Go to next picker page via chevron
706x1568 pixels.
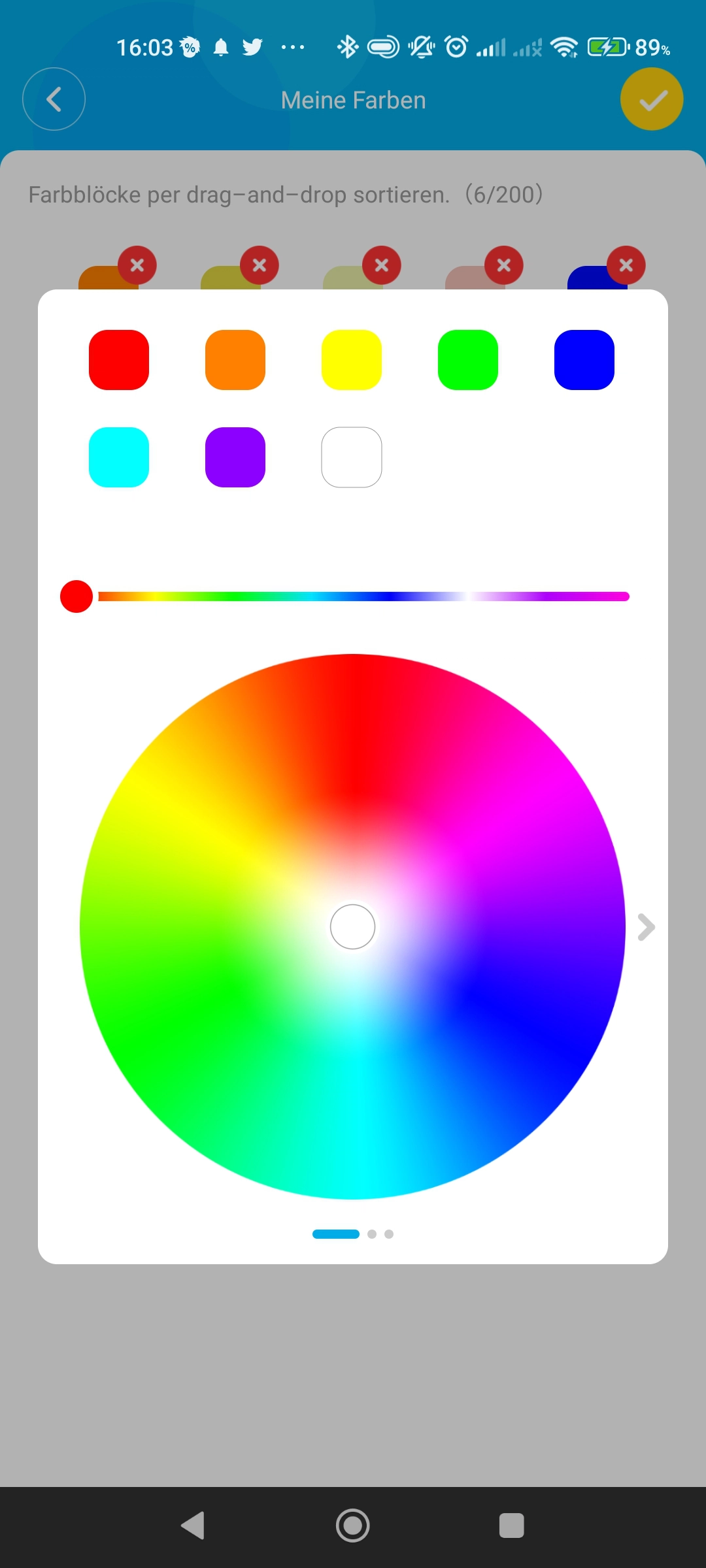[x=646, y=927]
